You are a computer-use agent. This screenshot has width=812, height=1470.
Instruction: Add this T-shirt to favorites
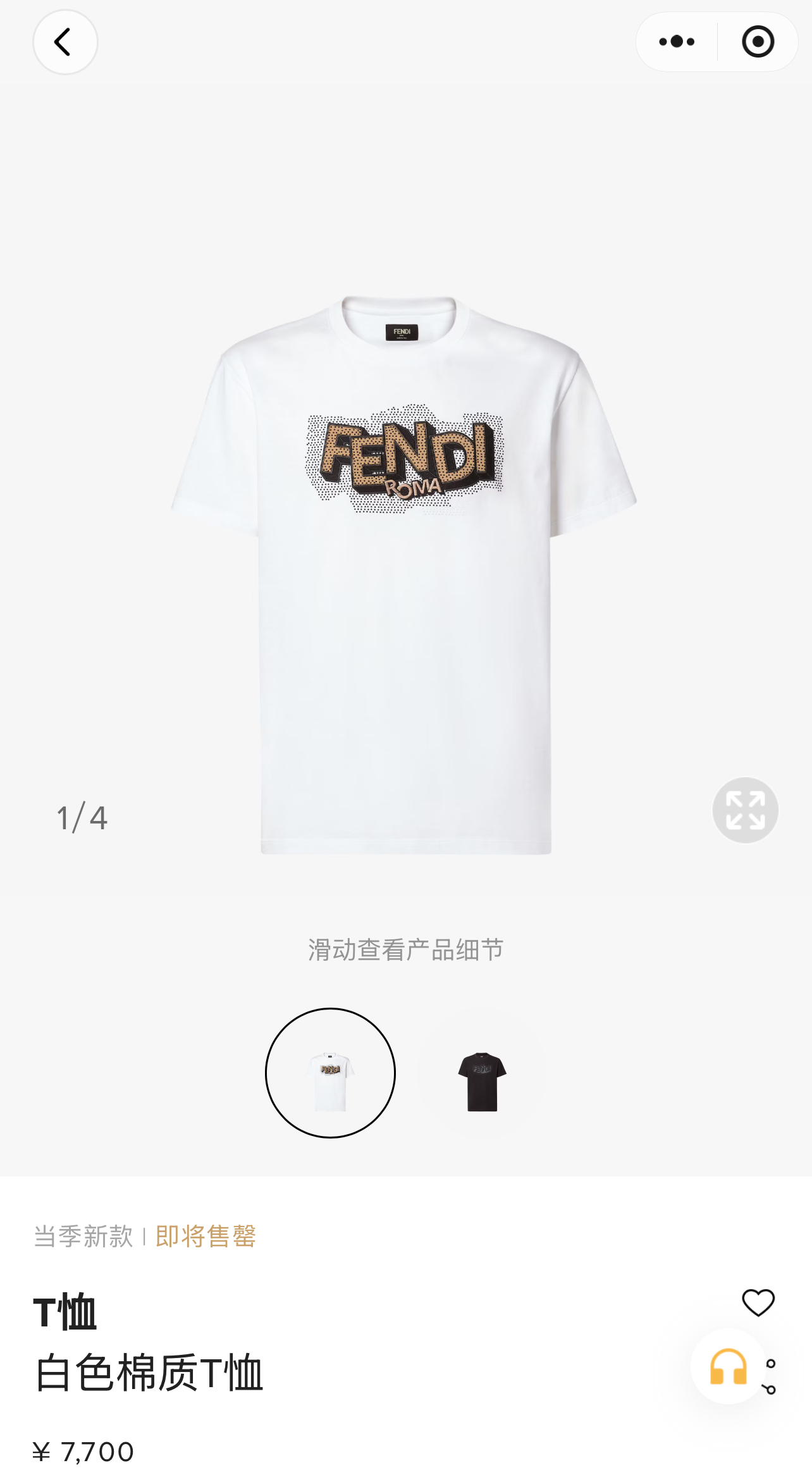[x=758, y=1302]
